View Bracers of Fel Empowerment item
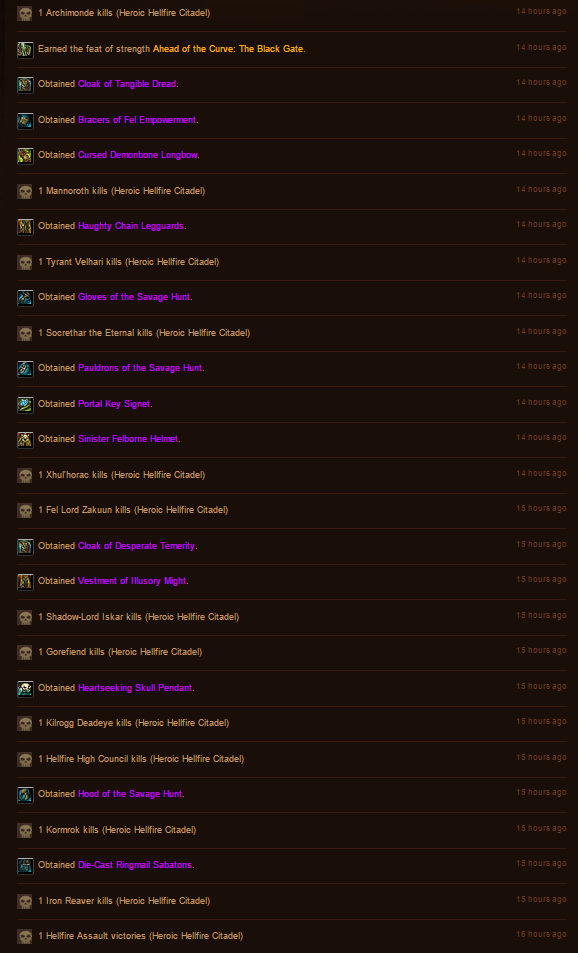 [137, 120]
